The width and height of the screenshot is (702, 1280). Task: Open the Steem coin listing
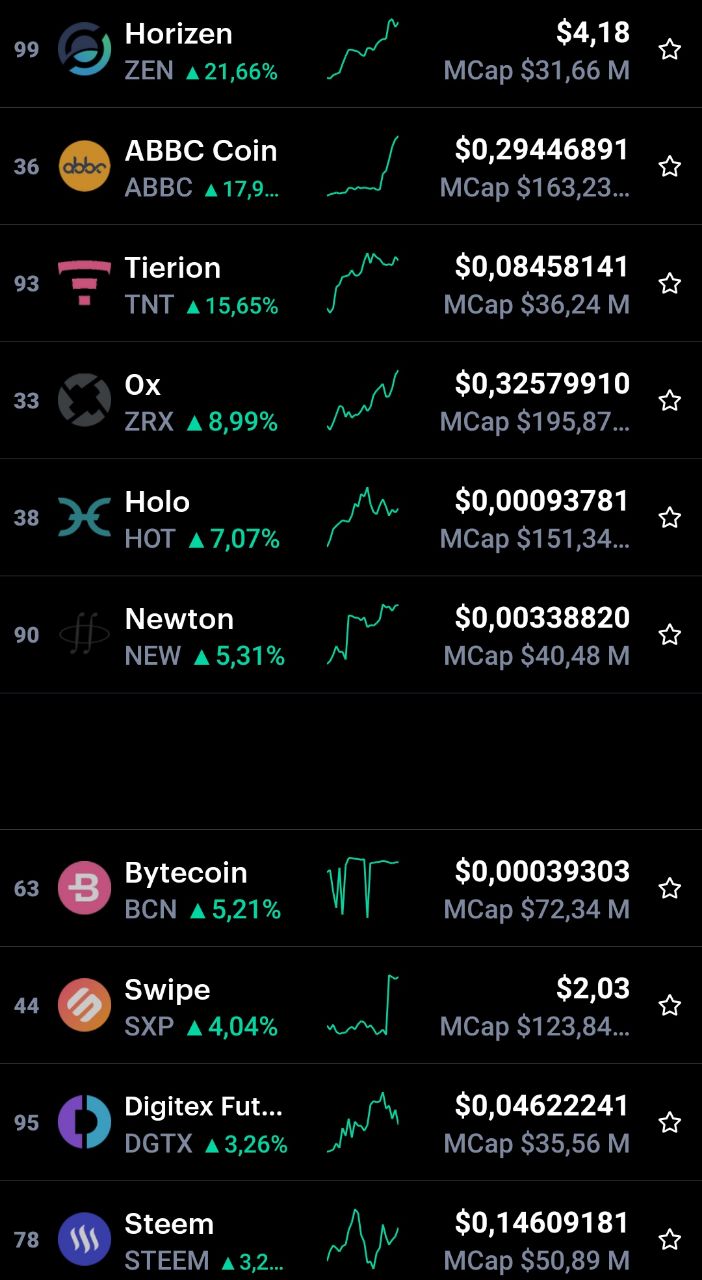point(351,1231)
